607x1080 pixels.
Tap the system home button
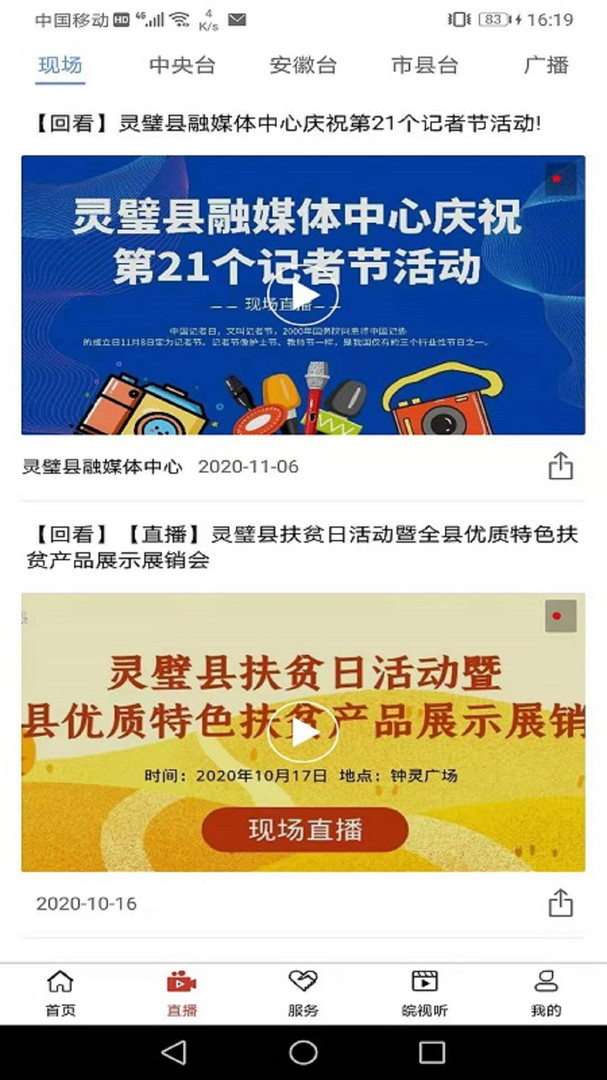[303, 1052]
